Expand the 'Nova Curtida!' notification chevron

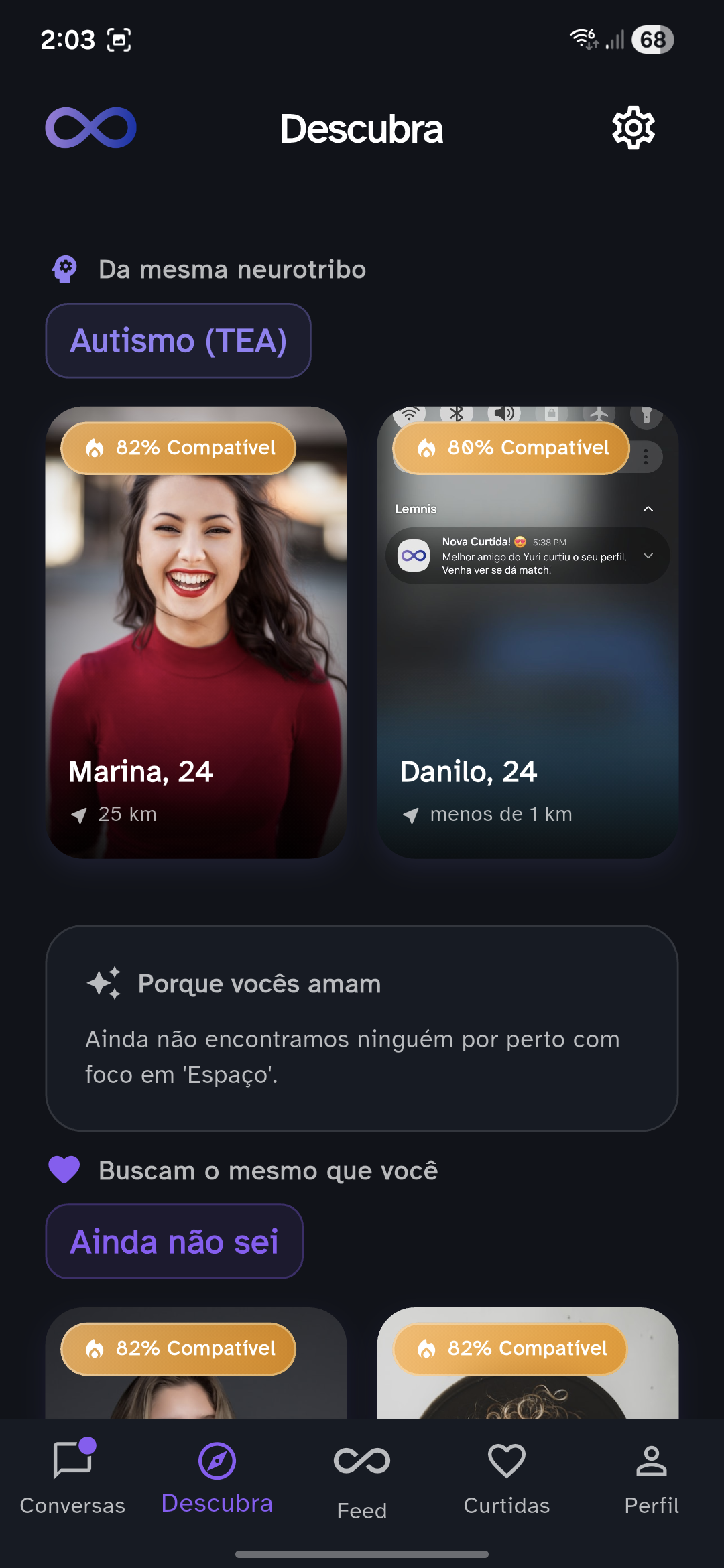(648, 556)
